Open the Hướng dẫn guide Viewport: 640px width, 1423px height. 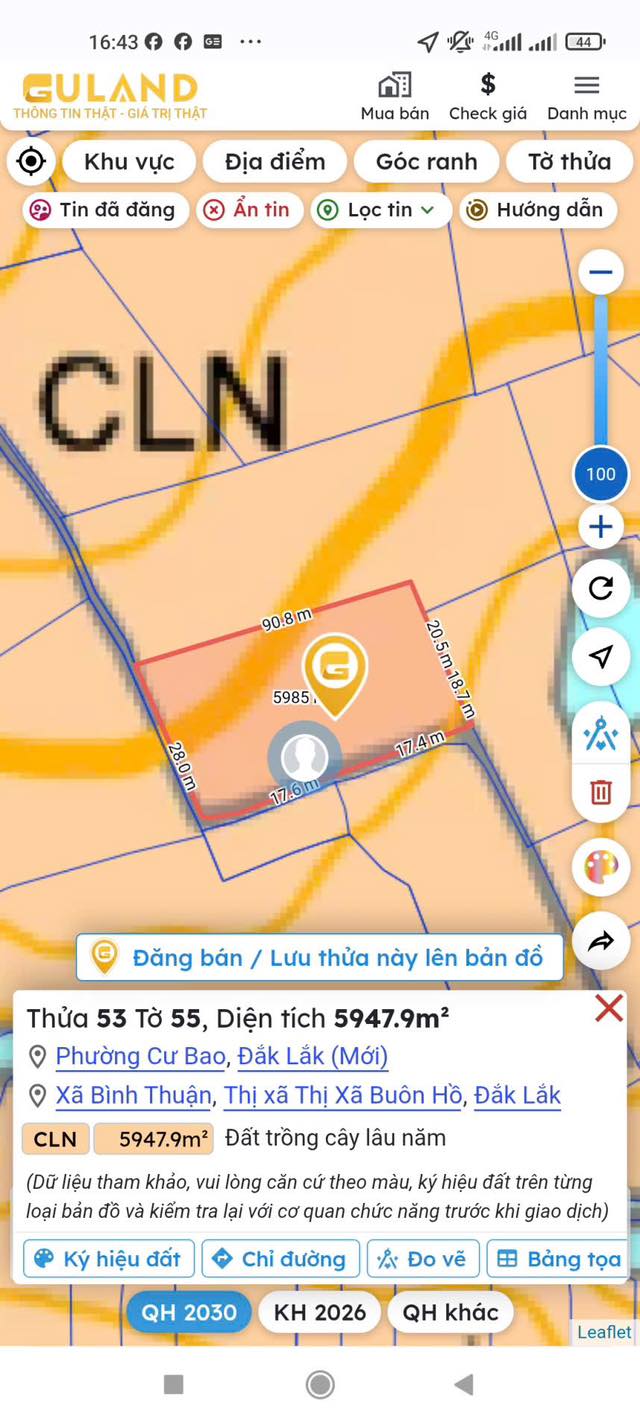coord(535,210)
